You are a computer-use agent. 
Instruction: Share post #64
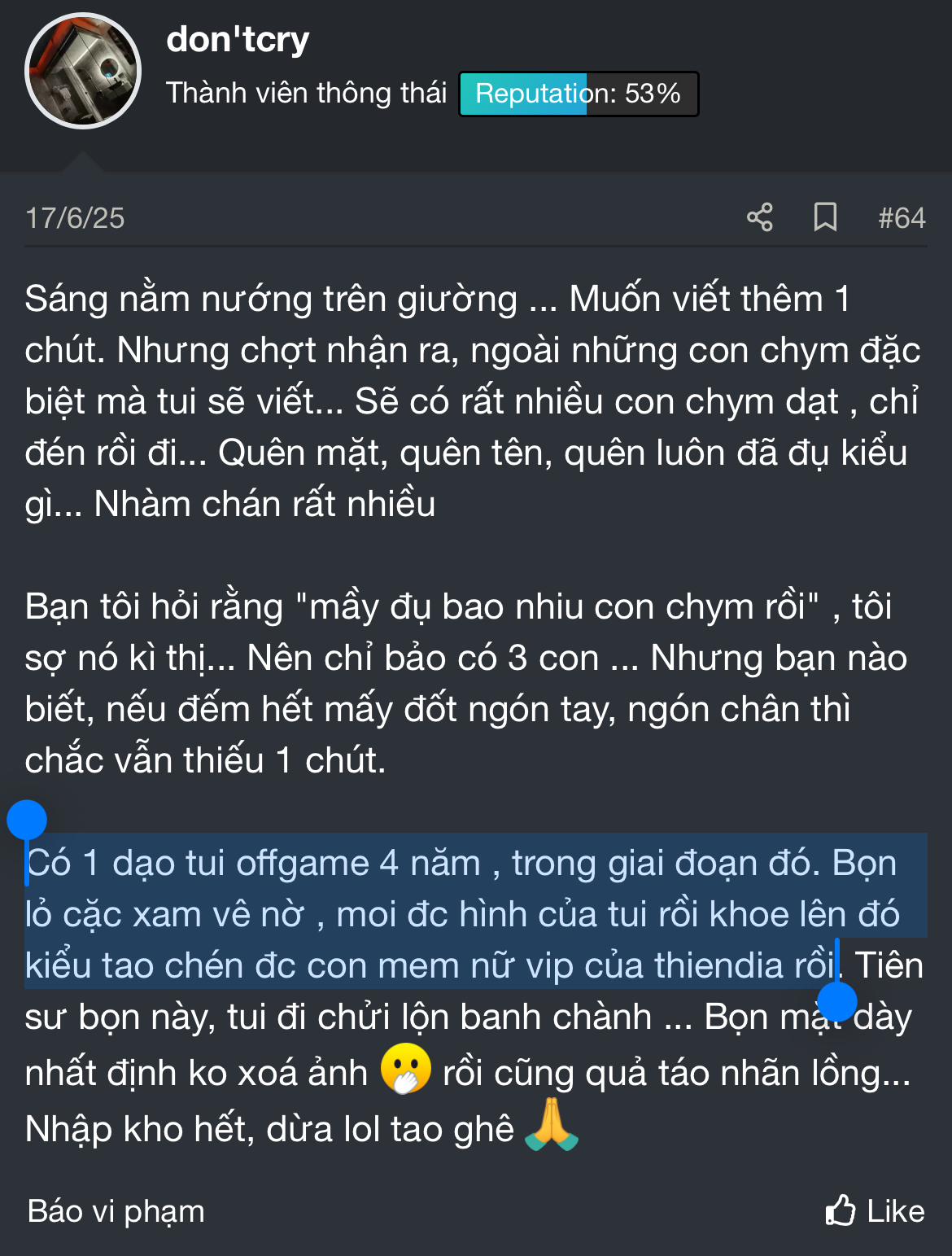click(x=759, y=217)
